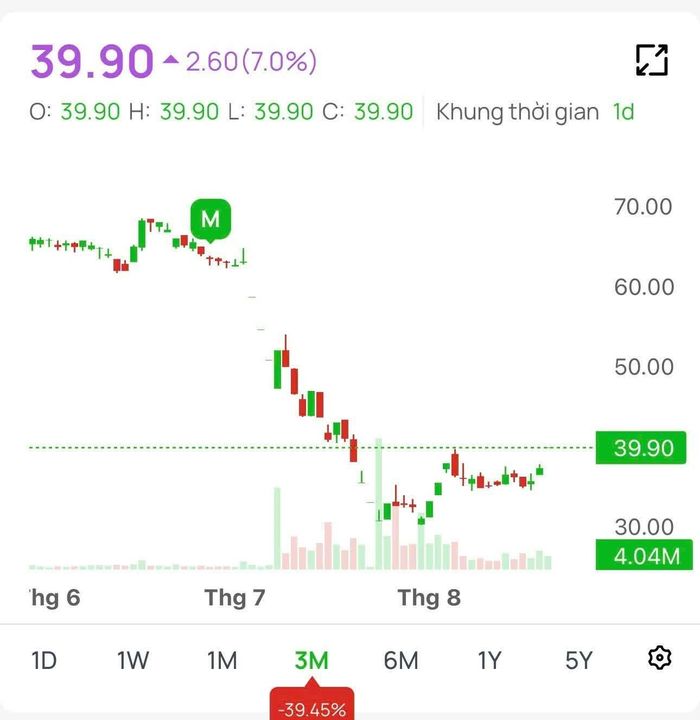Image resolution: width=700 pixels, height=720 pixels.
Task: Select the 1W range
Action: (133, 660)
